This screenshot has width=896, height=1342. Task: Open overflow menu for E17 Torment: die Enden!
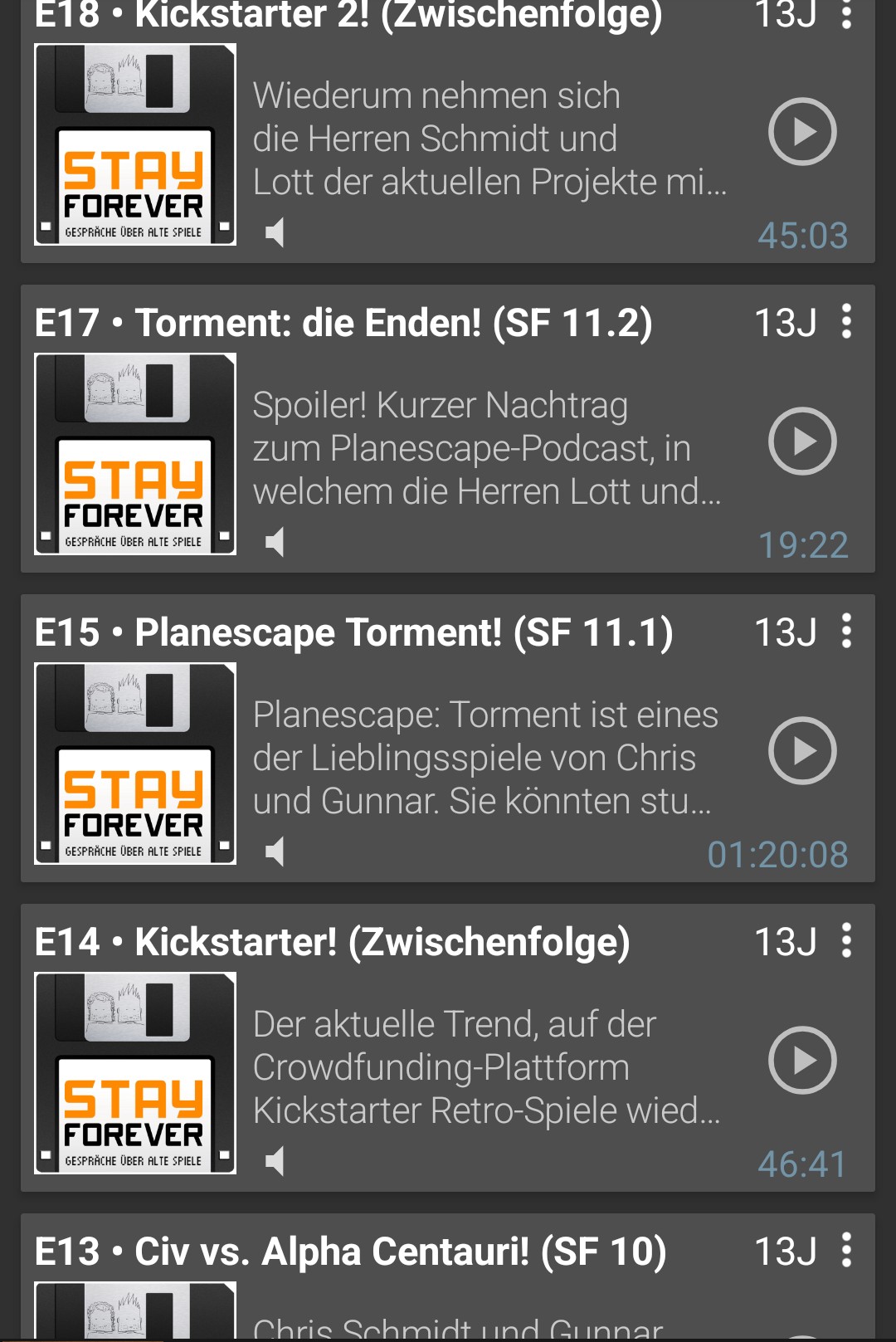(846, 321)
